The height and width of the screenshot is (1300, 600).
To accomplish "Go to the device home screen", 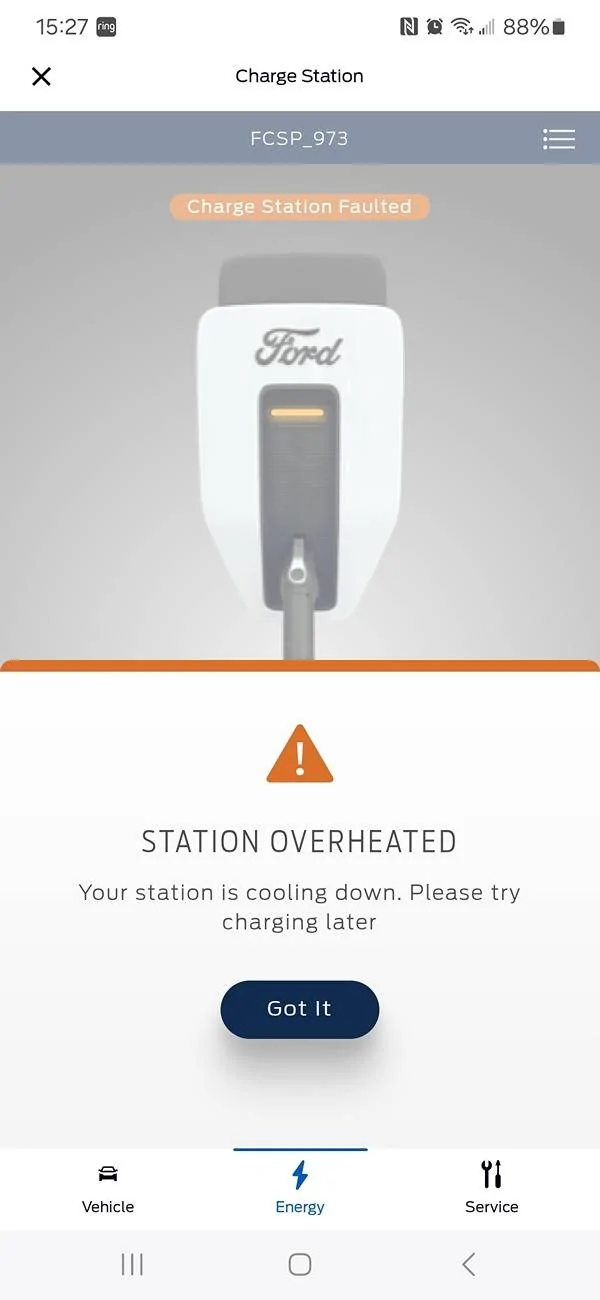I will pyautogui.click(x=300, y=1264).
